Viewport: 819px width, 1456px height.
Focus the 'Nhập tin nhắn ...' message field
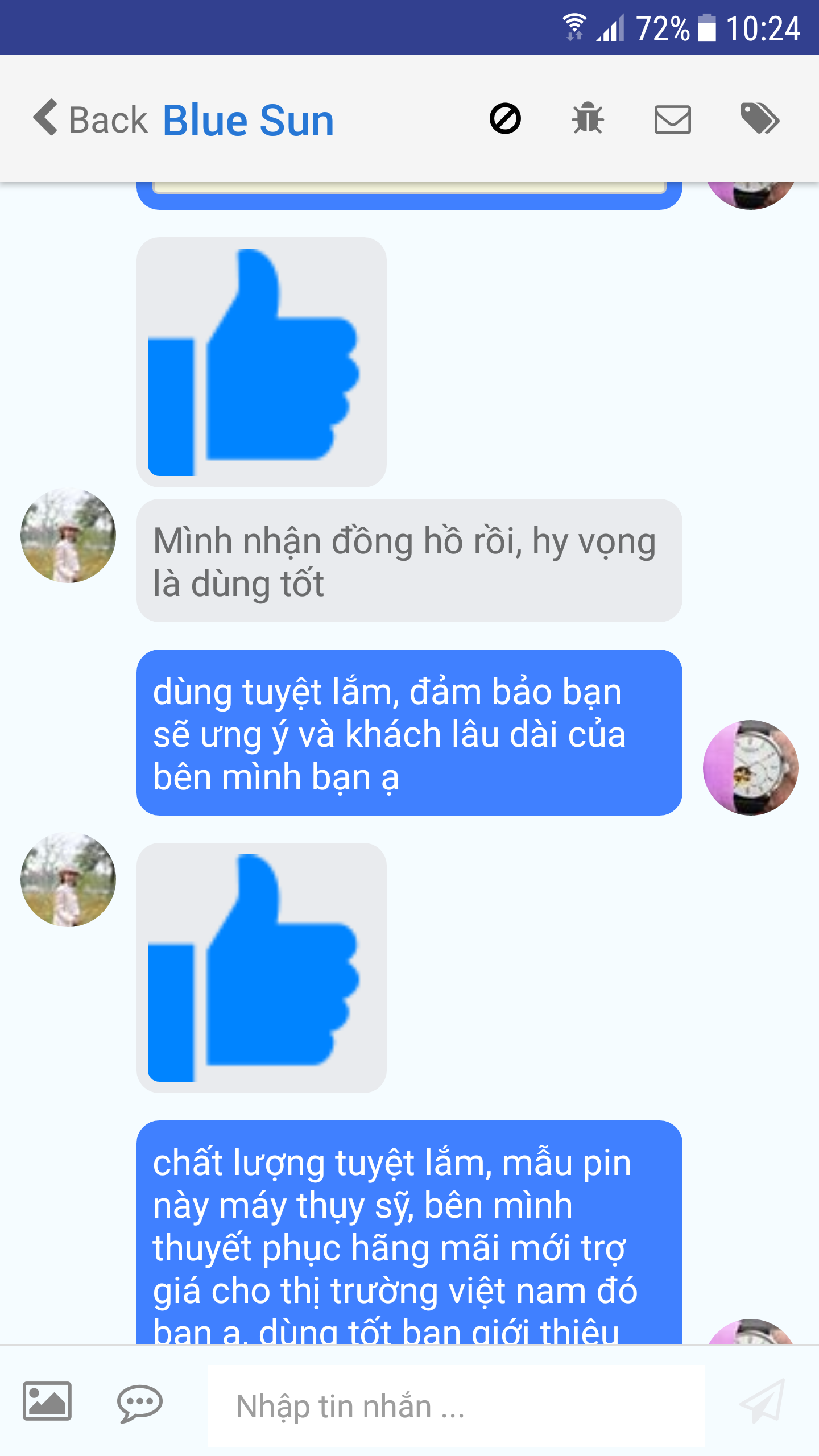point(455,1406)
